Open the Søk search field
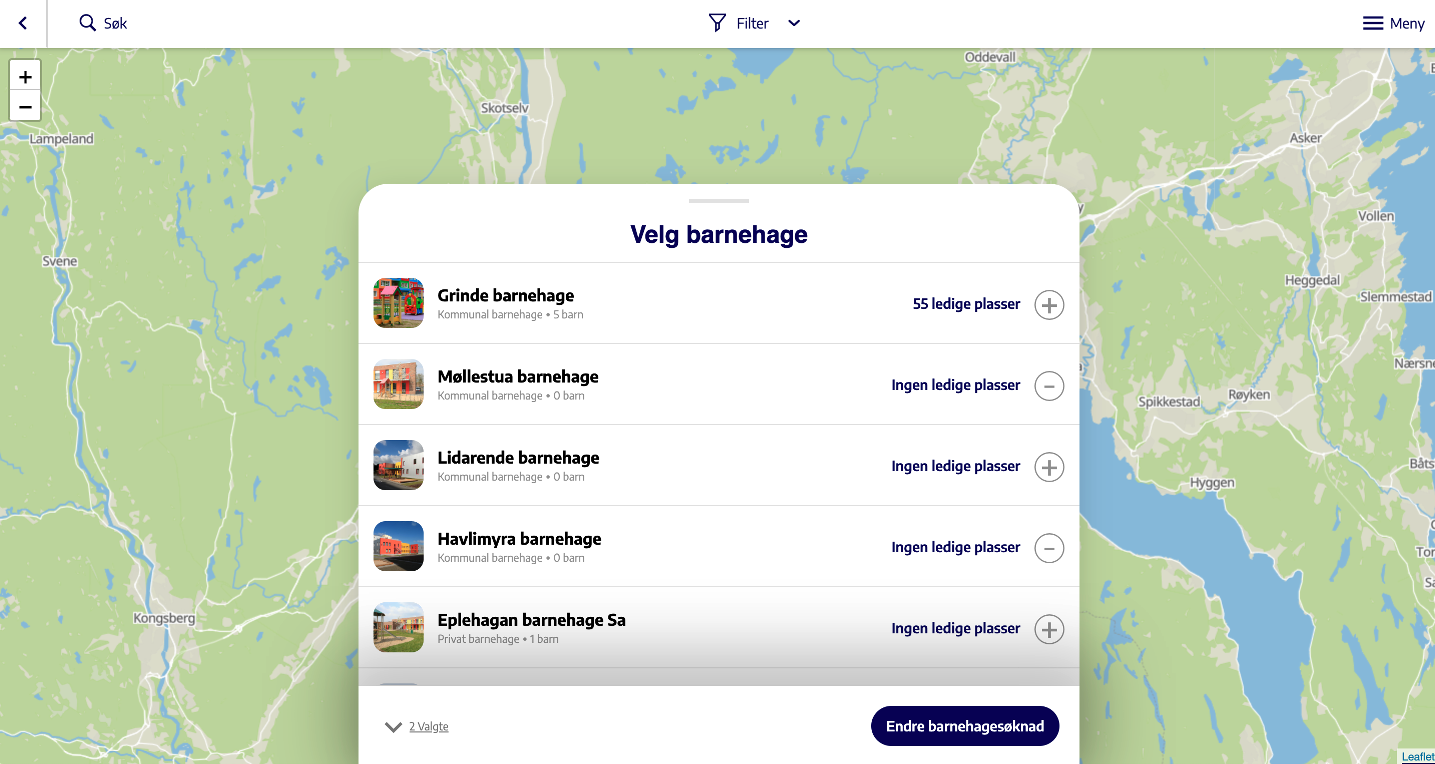1435x764 pixels. pyautogui.click(x=104, y=23)
